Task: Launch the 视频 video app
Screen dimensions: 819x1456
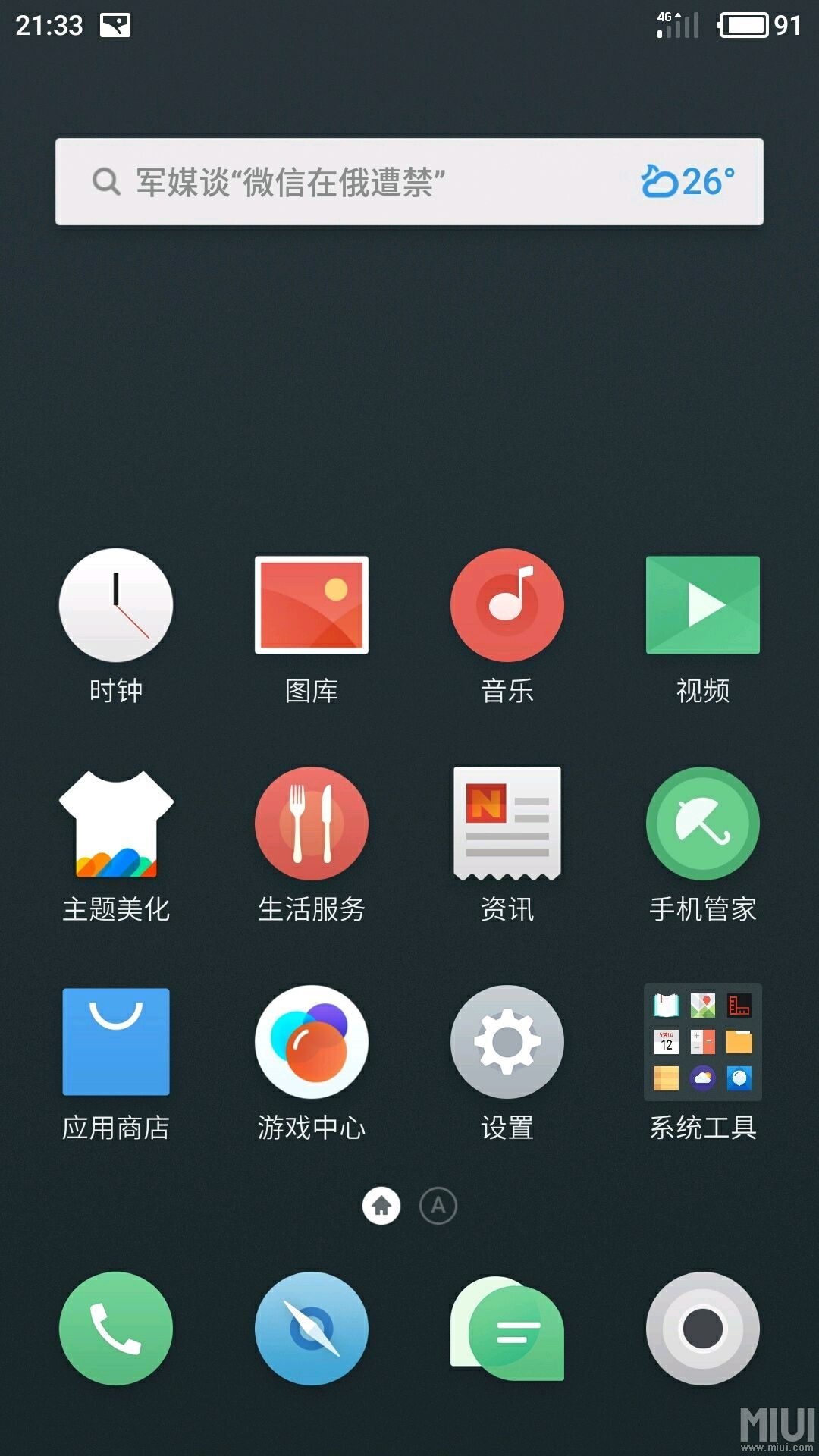Action: (x=702, y=605)
